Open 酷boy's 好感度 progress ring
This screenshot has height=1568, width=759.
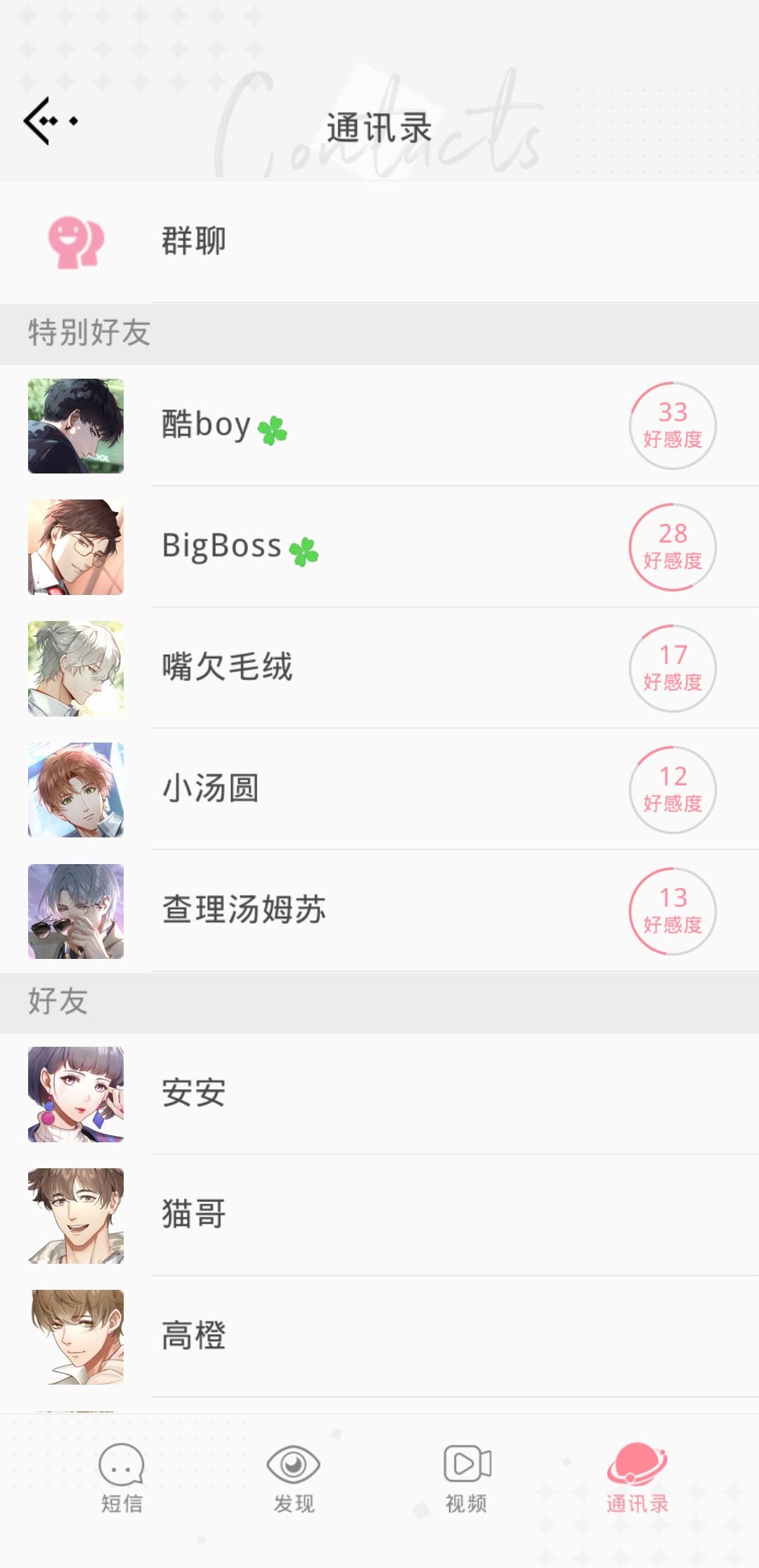coord(673,425)
